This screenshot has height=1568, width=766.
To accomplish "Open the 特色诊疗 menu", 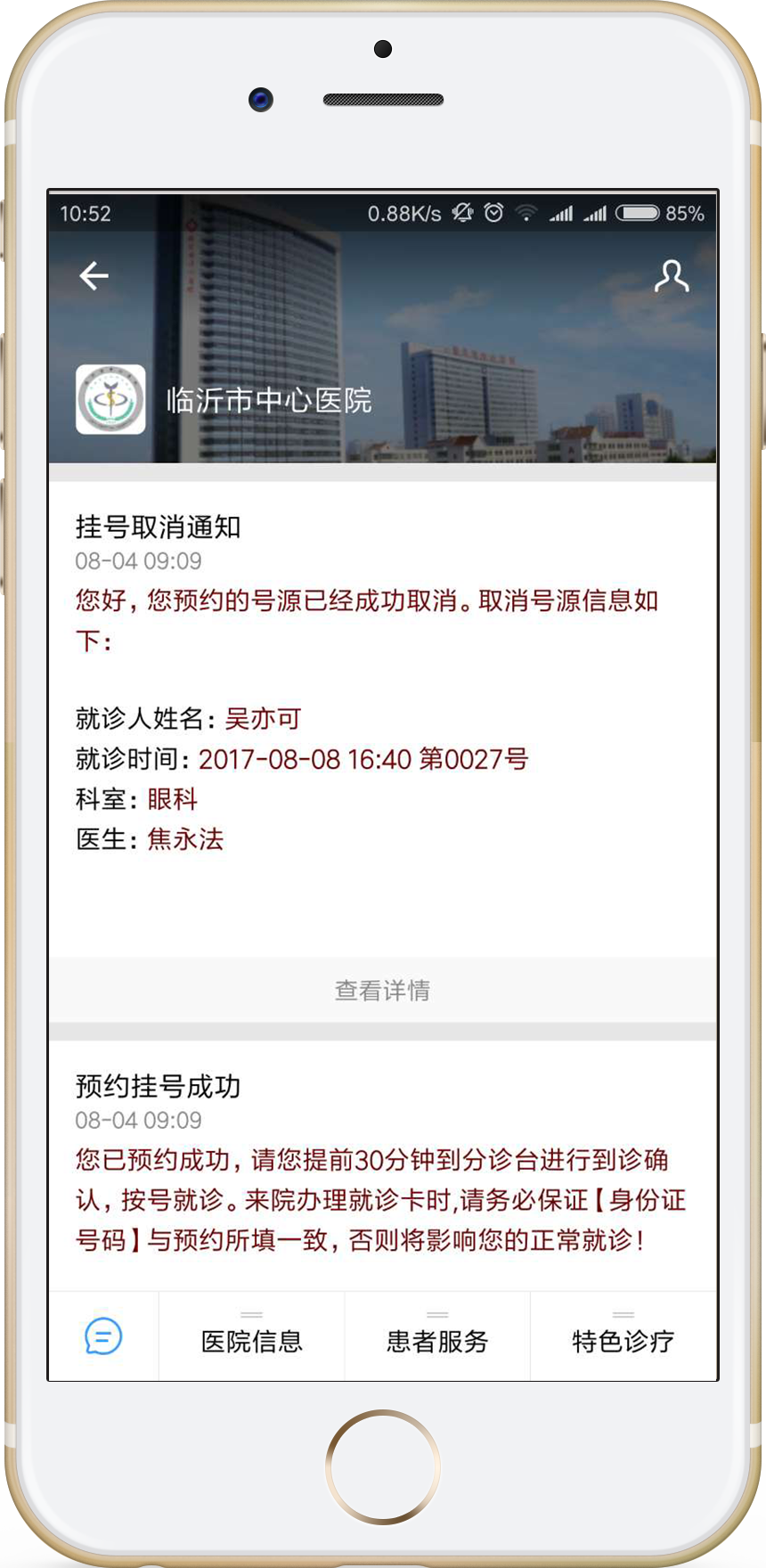I will click(x=623, y=1336).
